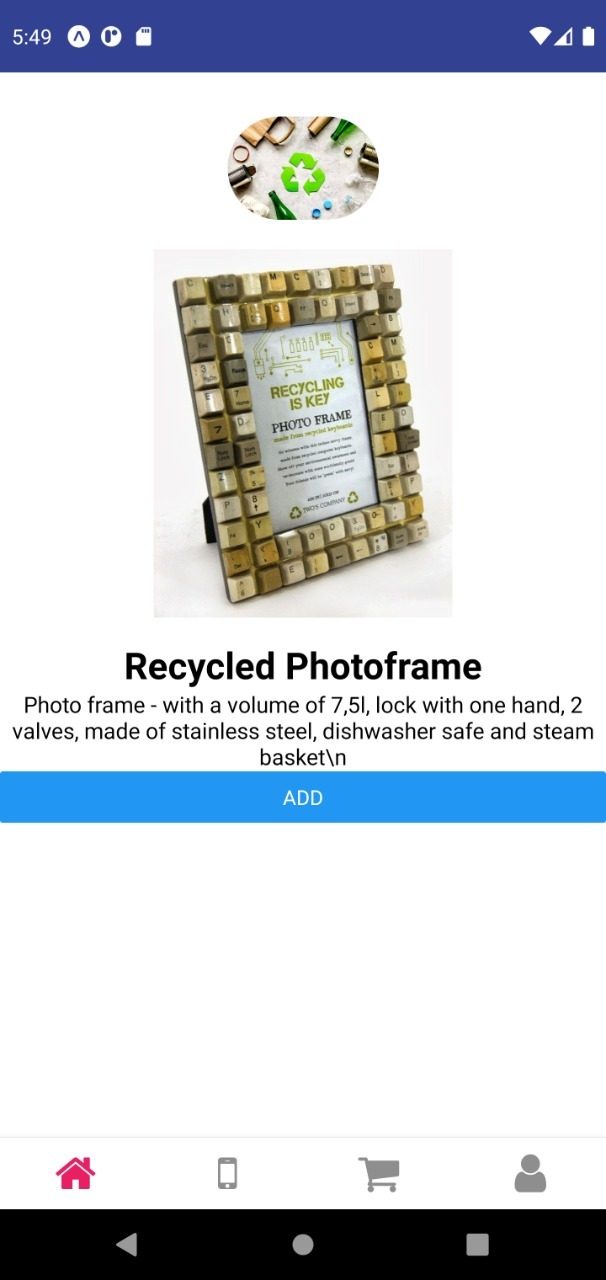This screenshot has height=1280, width=606.
Task: Add Recycled Photoframe using ADD button
Action: (303, 797)
